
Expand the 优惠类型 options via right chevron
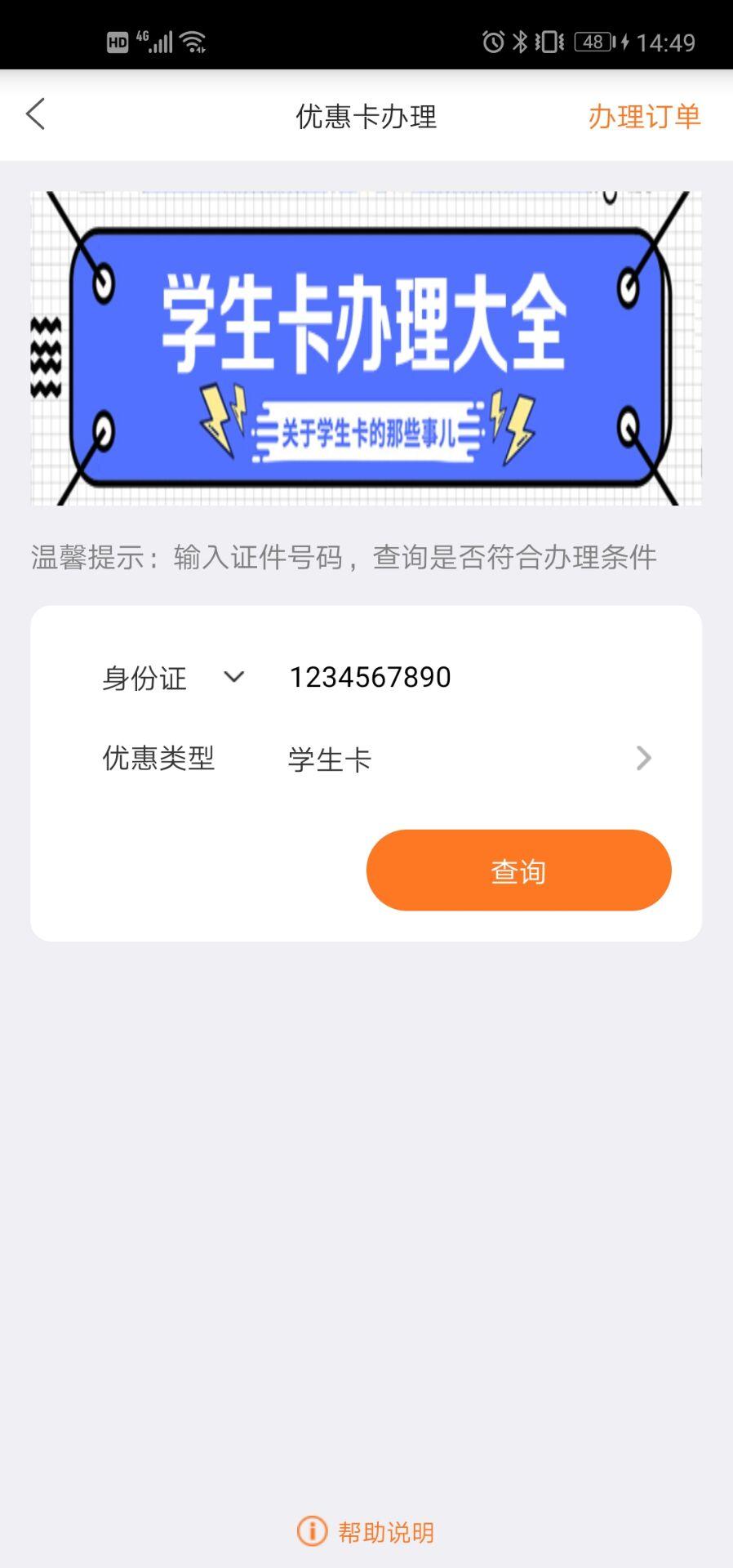tap(644, 759)
